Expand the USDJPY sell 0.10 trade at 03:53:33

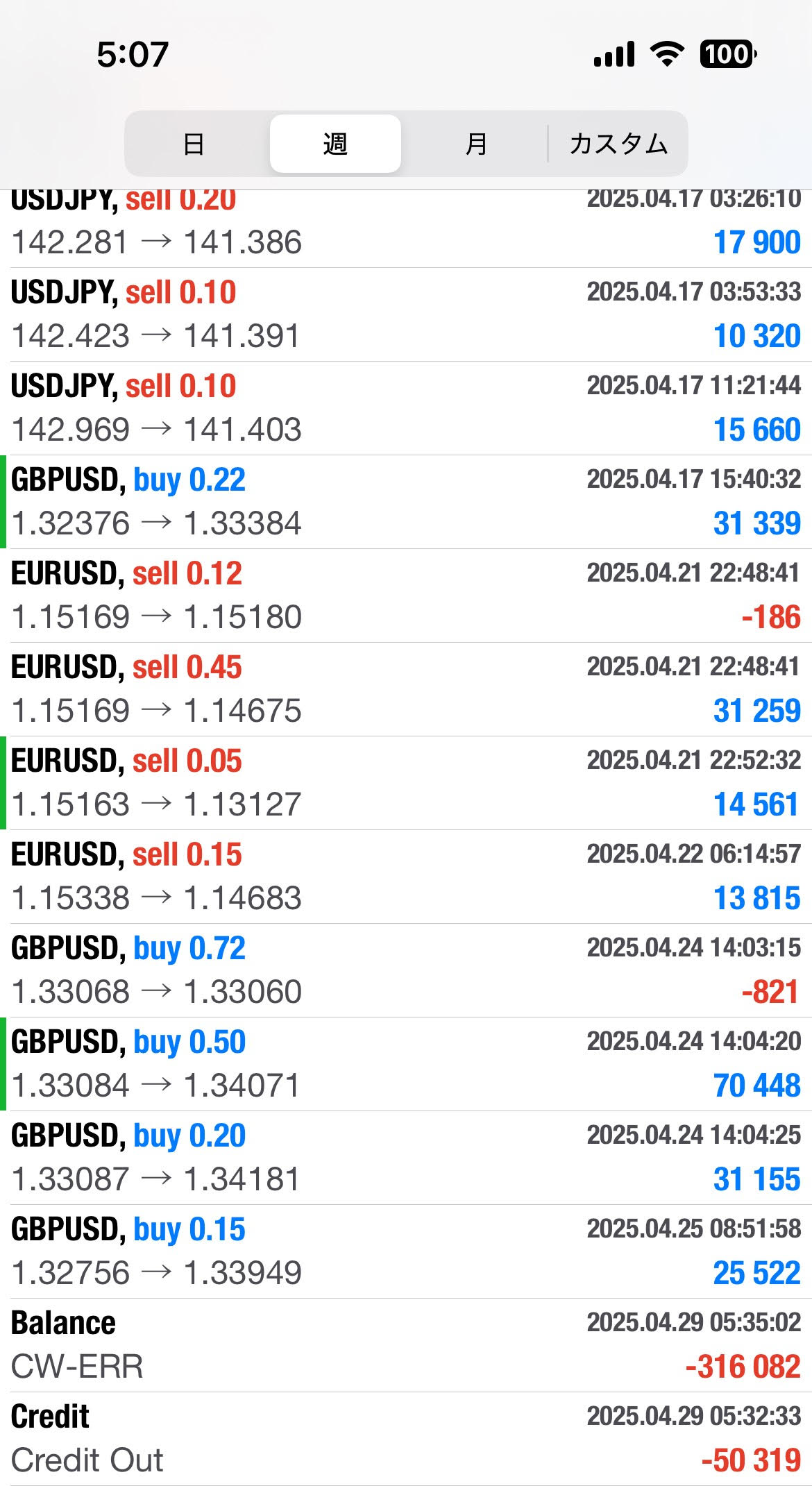click(x=406, y=314)
